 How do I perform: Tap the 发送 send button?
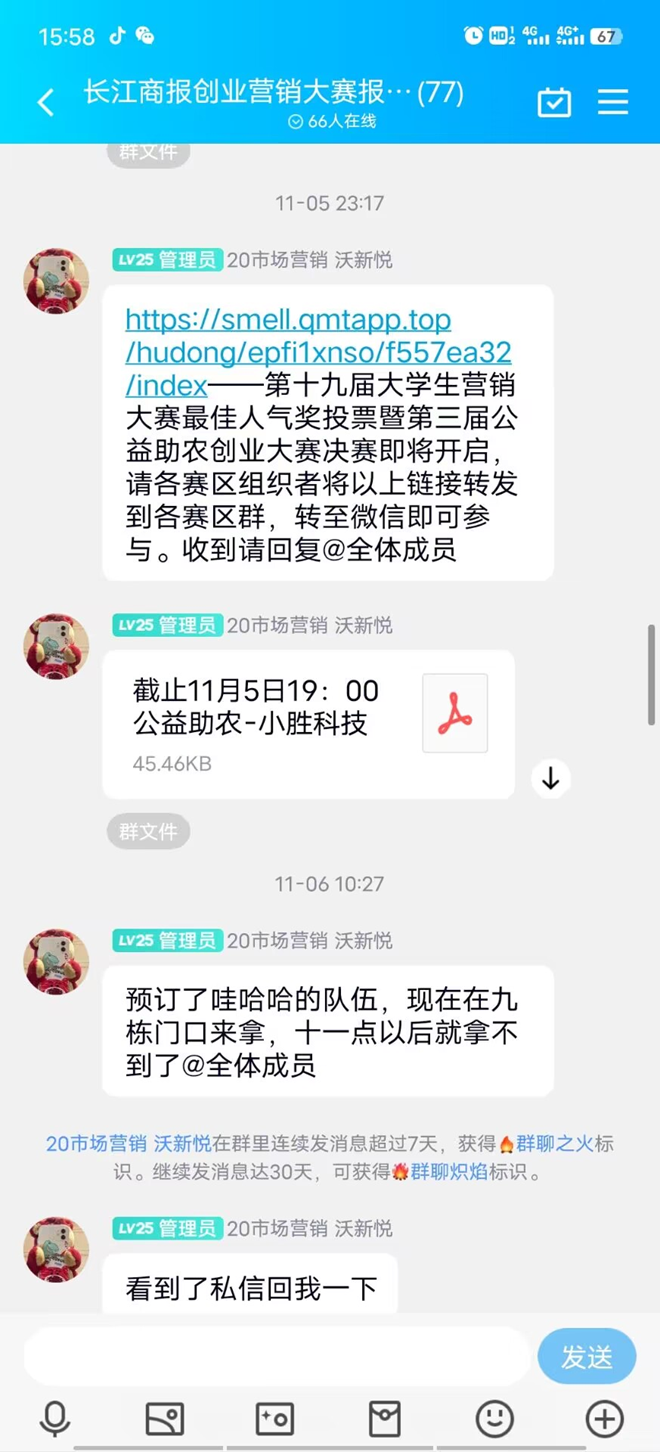pos(586,1357)
